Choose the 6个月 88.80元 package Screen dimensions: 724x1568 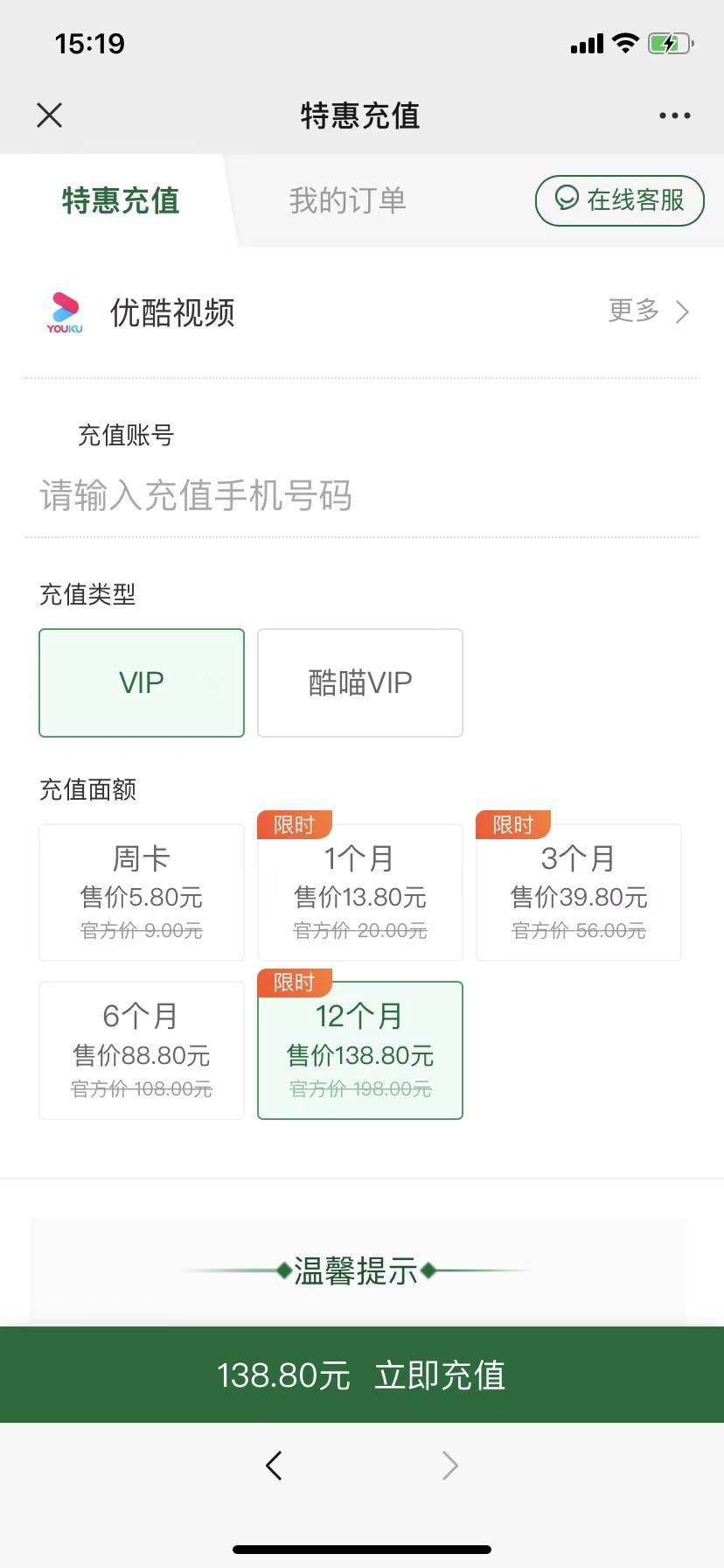[141, 1049]
